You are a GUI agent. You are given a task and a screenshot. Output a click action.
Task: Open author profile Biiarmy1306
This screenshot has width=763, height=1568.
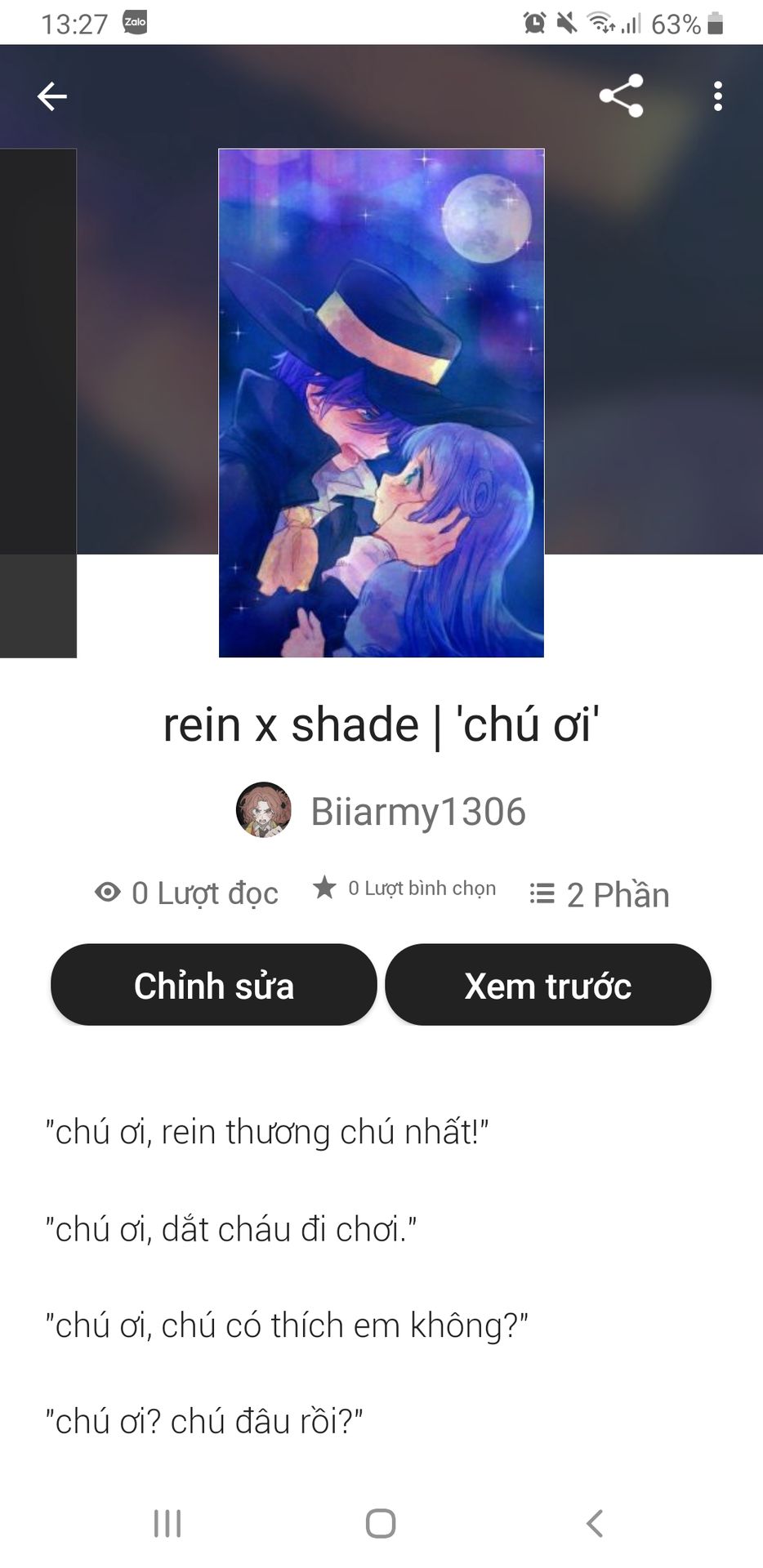tap(417, 811)
